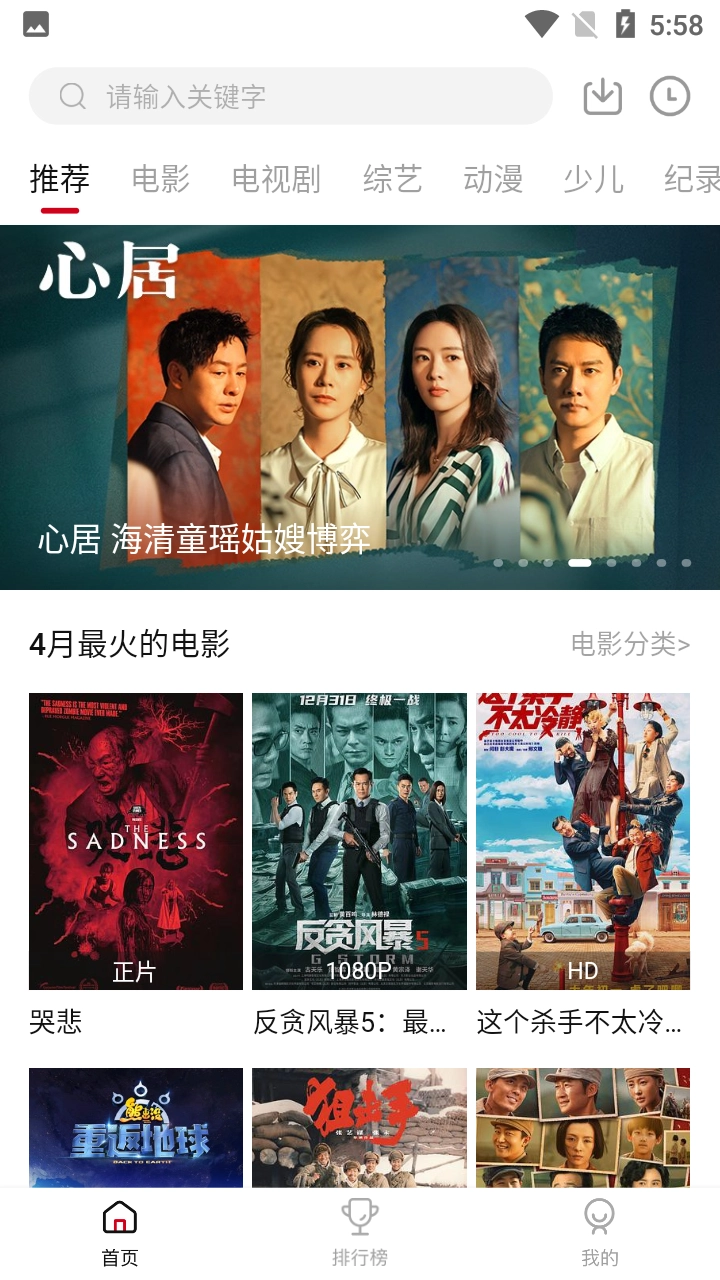The height and width of the screenshot is (1280, 720).
Task: Switch to the 排行榜 tab
Action: click(360, 1232)
